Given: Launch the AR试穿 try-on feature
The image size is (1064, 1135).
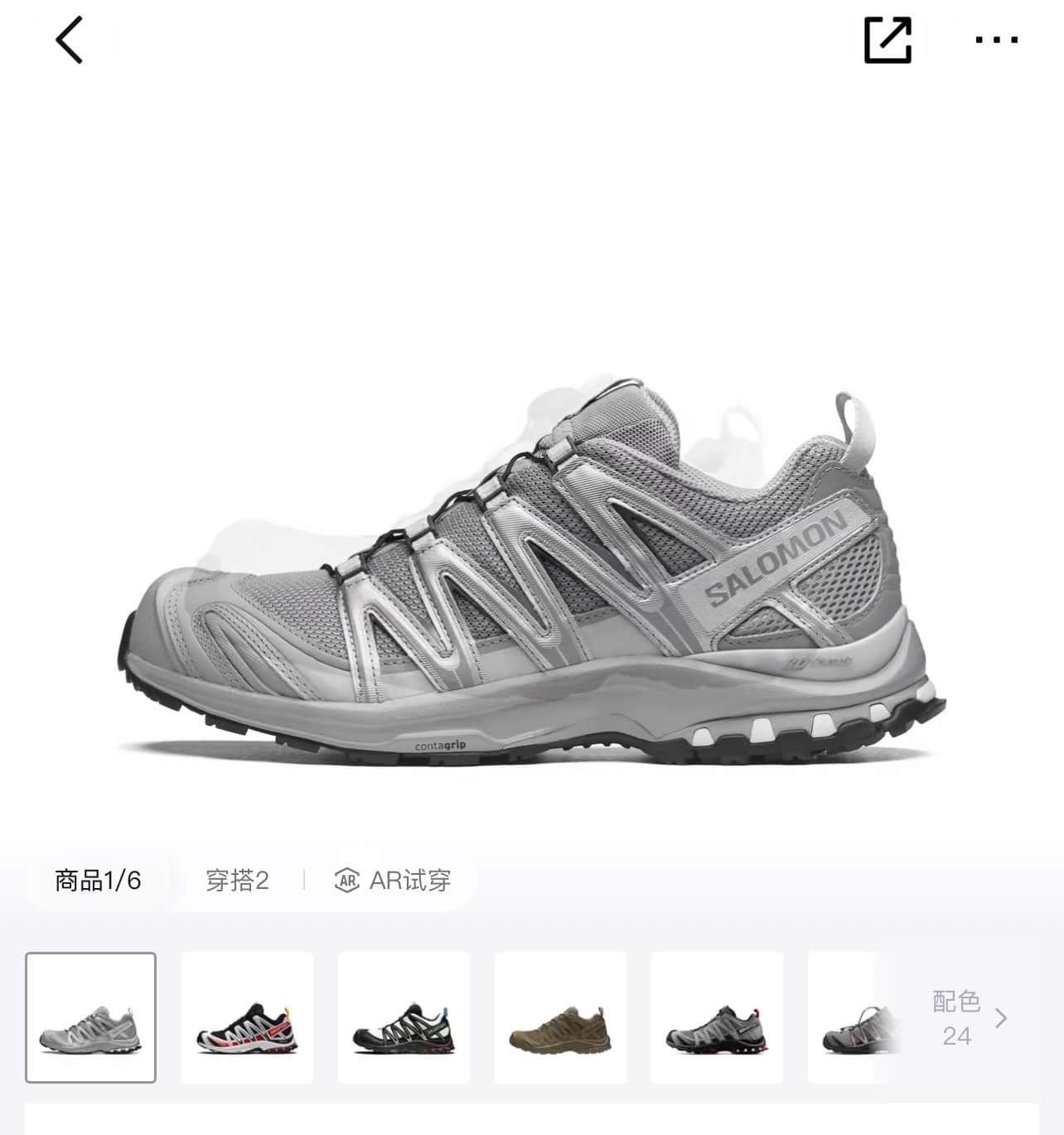Looking at the screenshot, I should (x=393, y=880).
